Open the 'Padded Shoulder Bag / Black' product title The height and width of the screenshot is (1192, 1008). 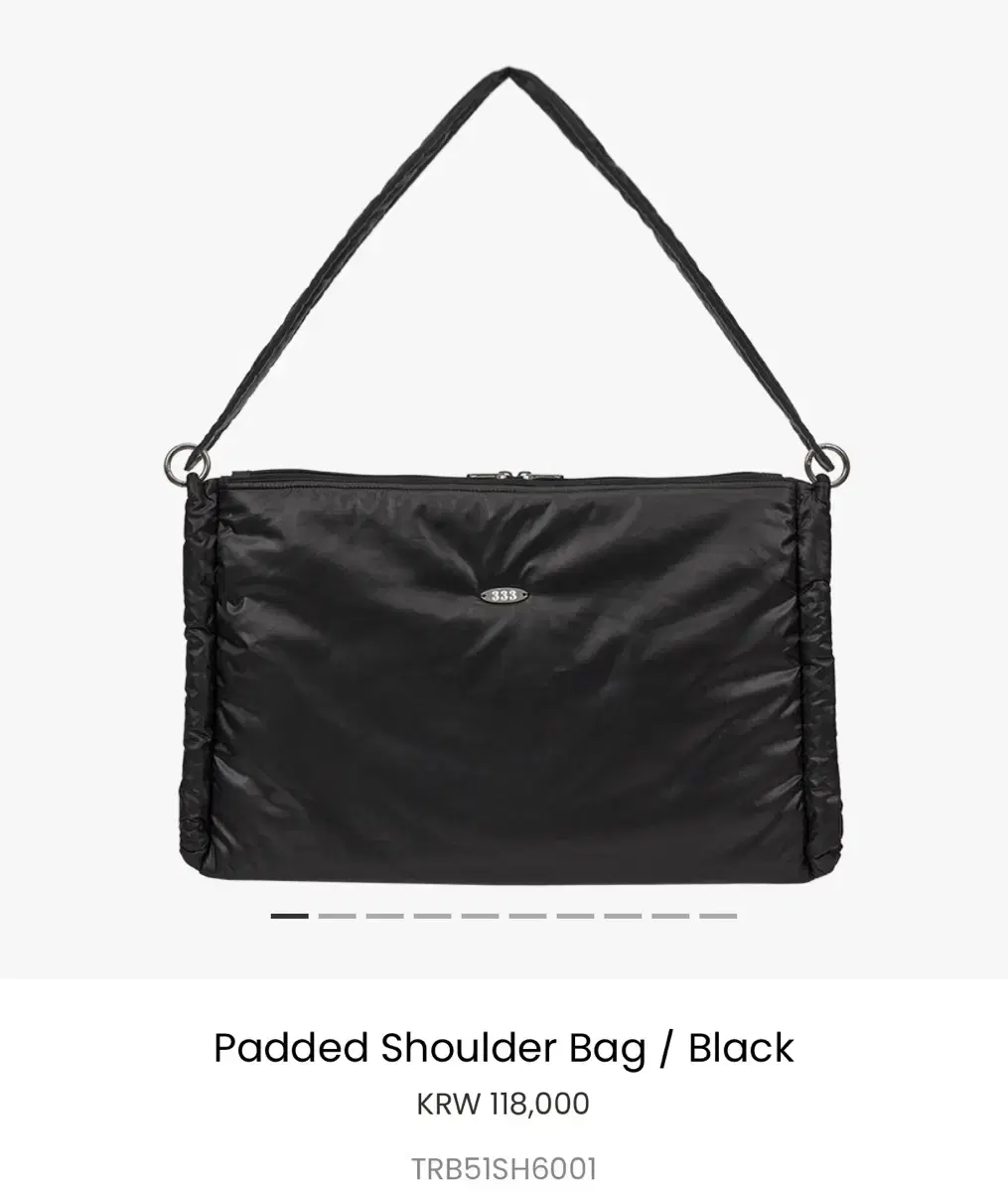tap(504, 1048)
